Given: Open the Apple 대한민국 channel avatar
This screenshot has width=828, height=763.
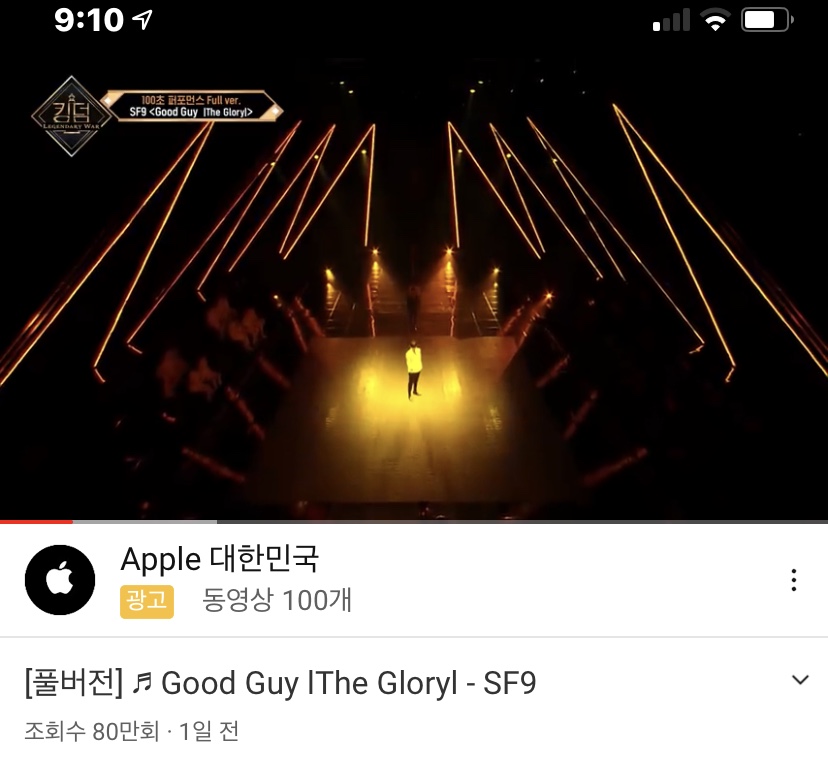Looking at the screenshot, I should (60, 580).
